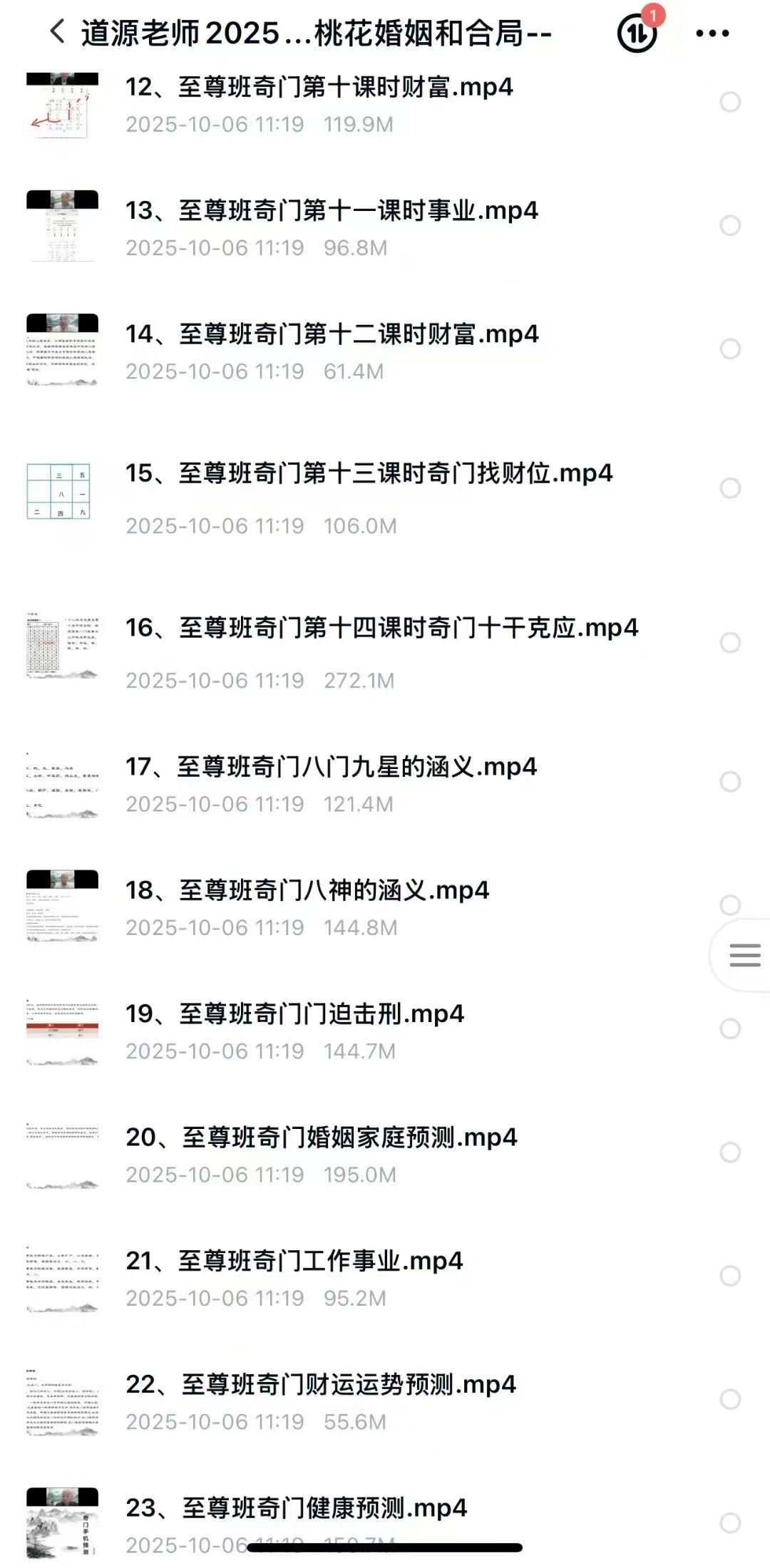770x1568 pixels.
Task: Tap the floating side menu handle
Action: click(745, 955)
